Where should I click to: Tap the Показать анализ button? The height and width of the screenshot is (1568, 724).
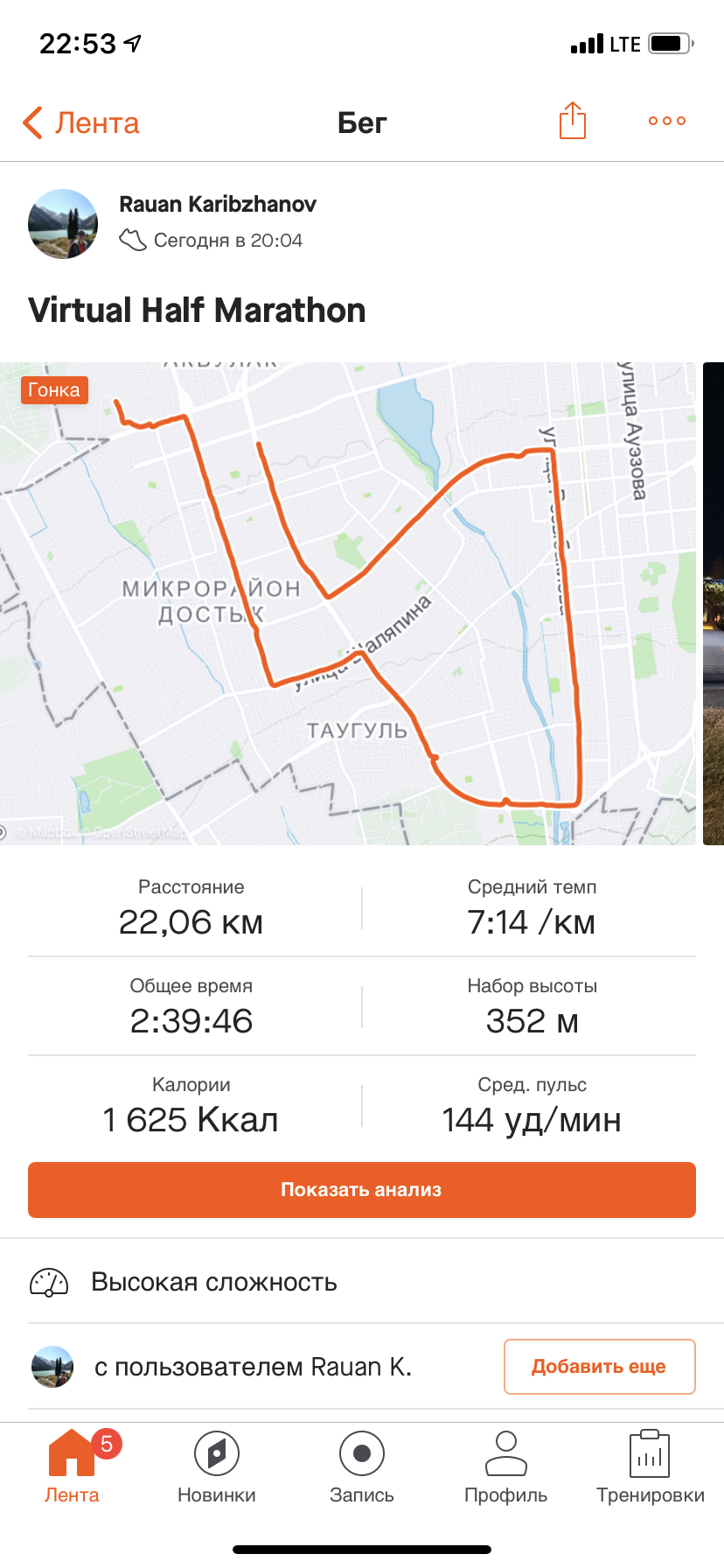362,1190
